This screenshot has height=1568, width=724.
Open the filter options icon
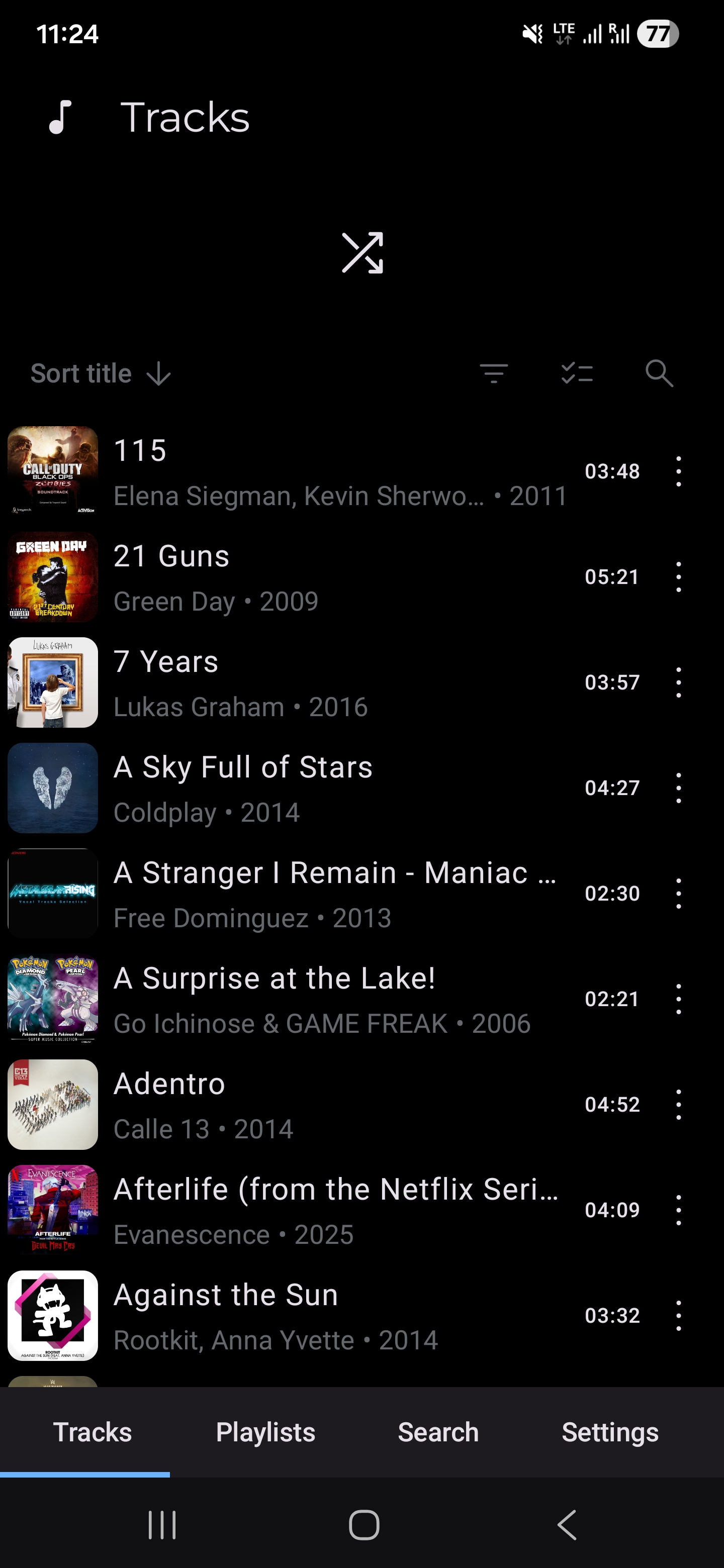pyautogui.click(x=493, y=373)
